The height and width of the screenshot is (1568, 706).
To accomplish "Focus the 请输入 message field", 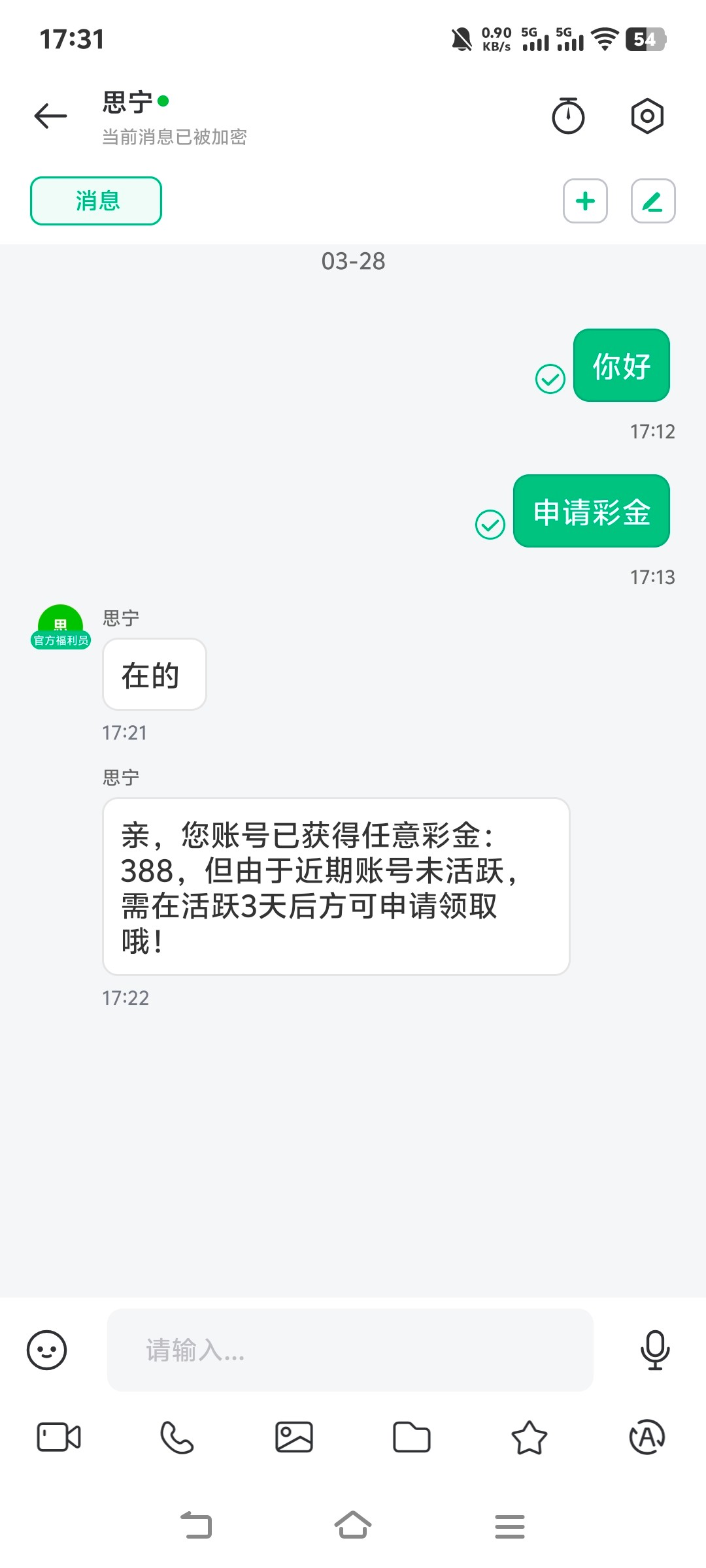I will 350,1350.
